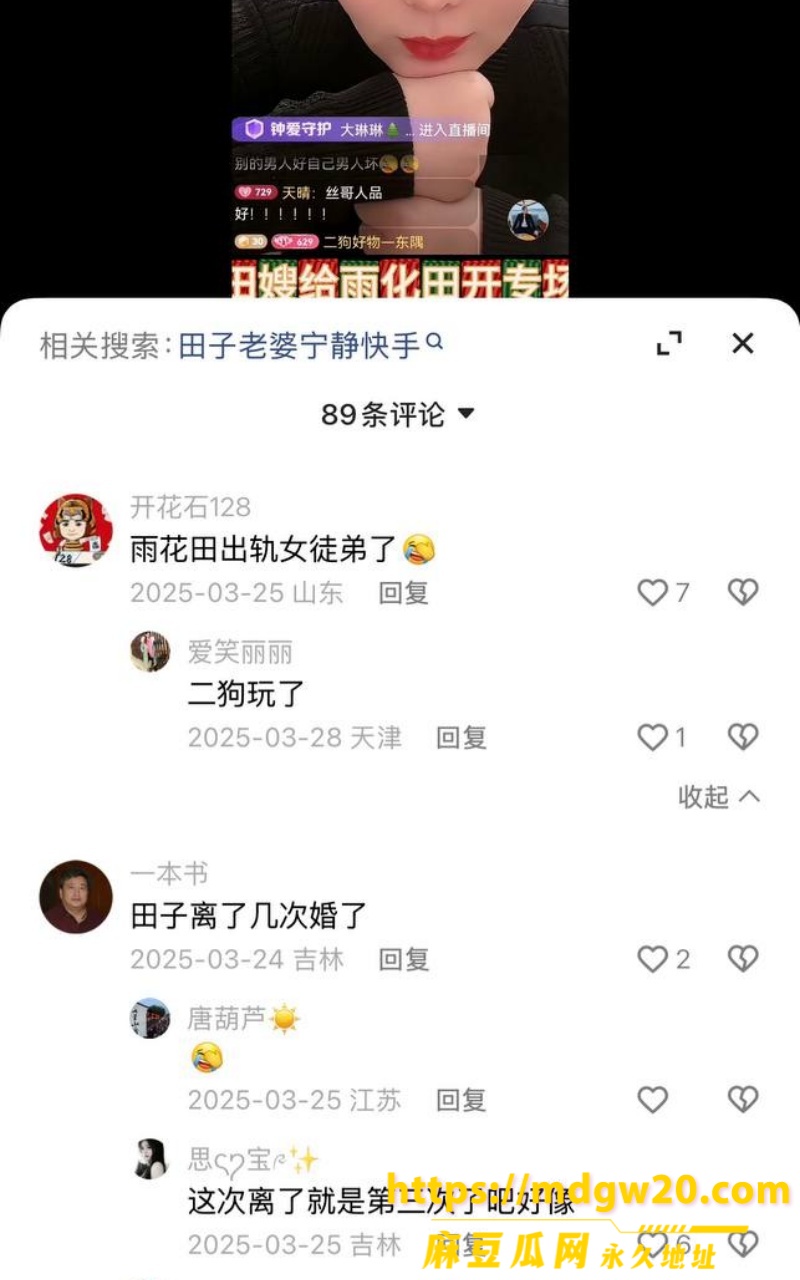The image size is (800, 1280).
Task: Open 开花石128's profile avatar
Action: click(76, 532)
